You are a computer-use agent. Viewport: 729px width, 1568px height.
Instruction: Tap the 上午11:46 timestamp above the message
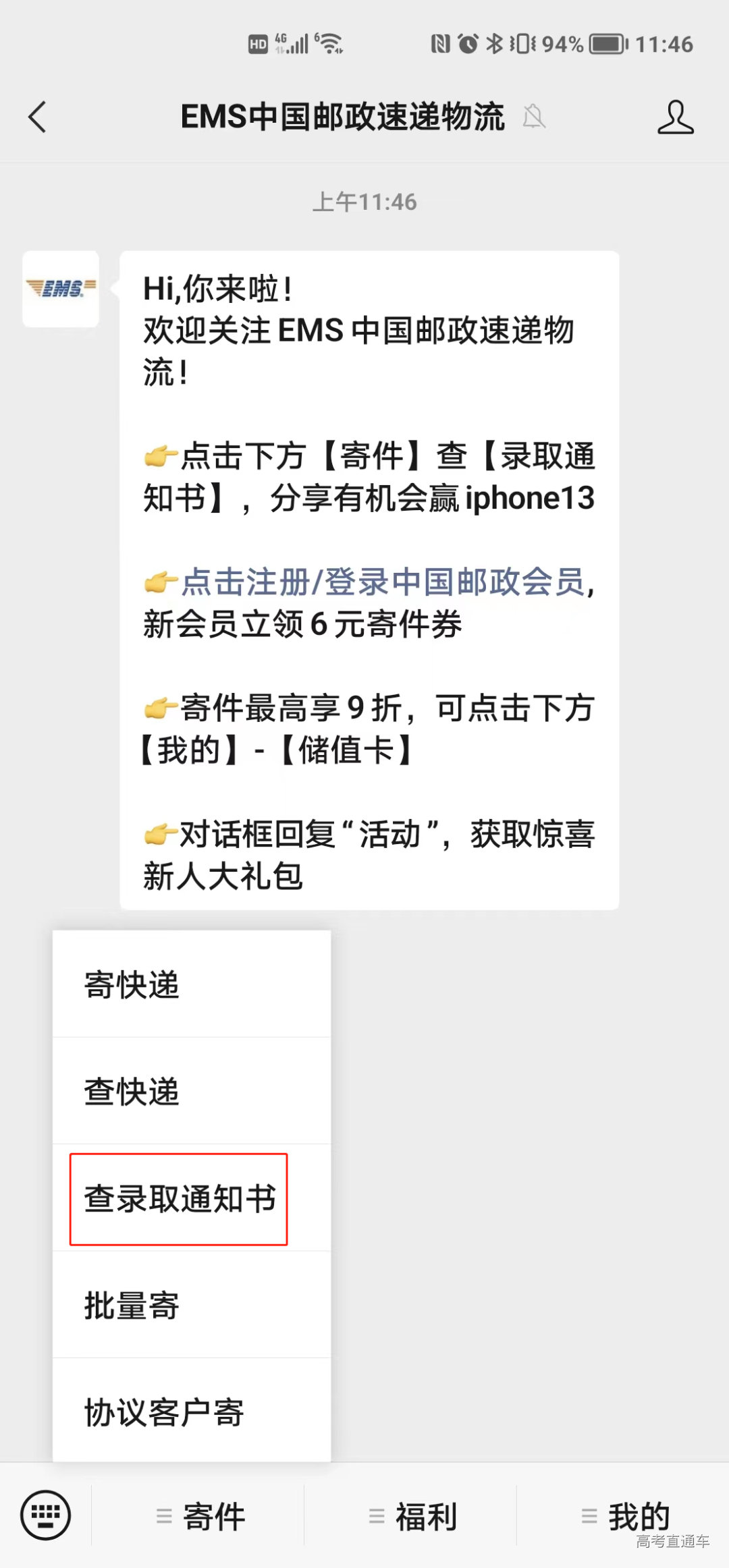tap(364, 200)
